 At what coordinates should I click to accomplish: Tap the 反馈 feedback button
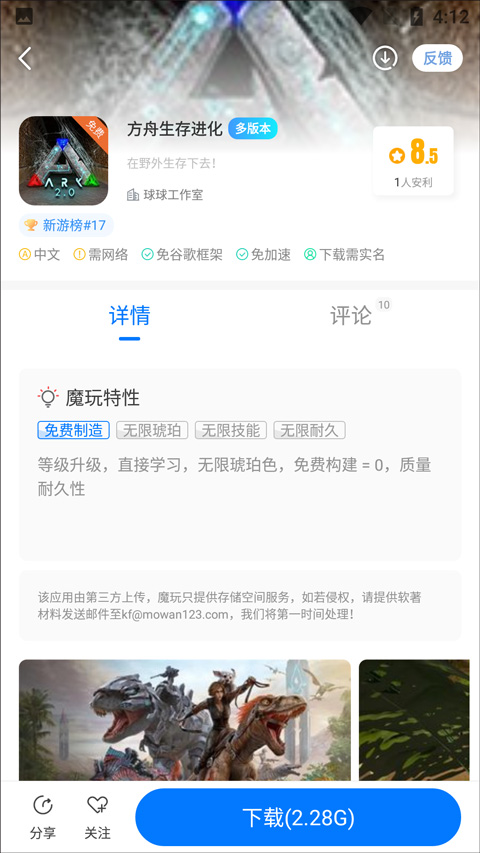point(438,58)
